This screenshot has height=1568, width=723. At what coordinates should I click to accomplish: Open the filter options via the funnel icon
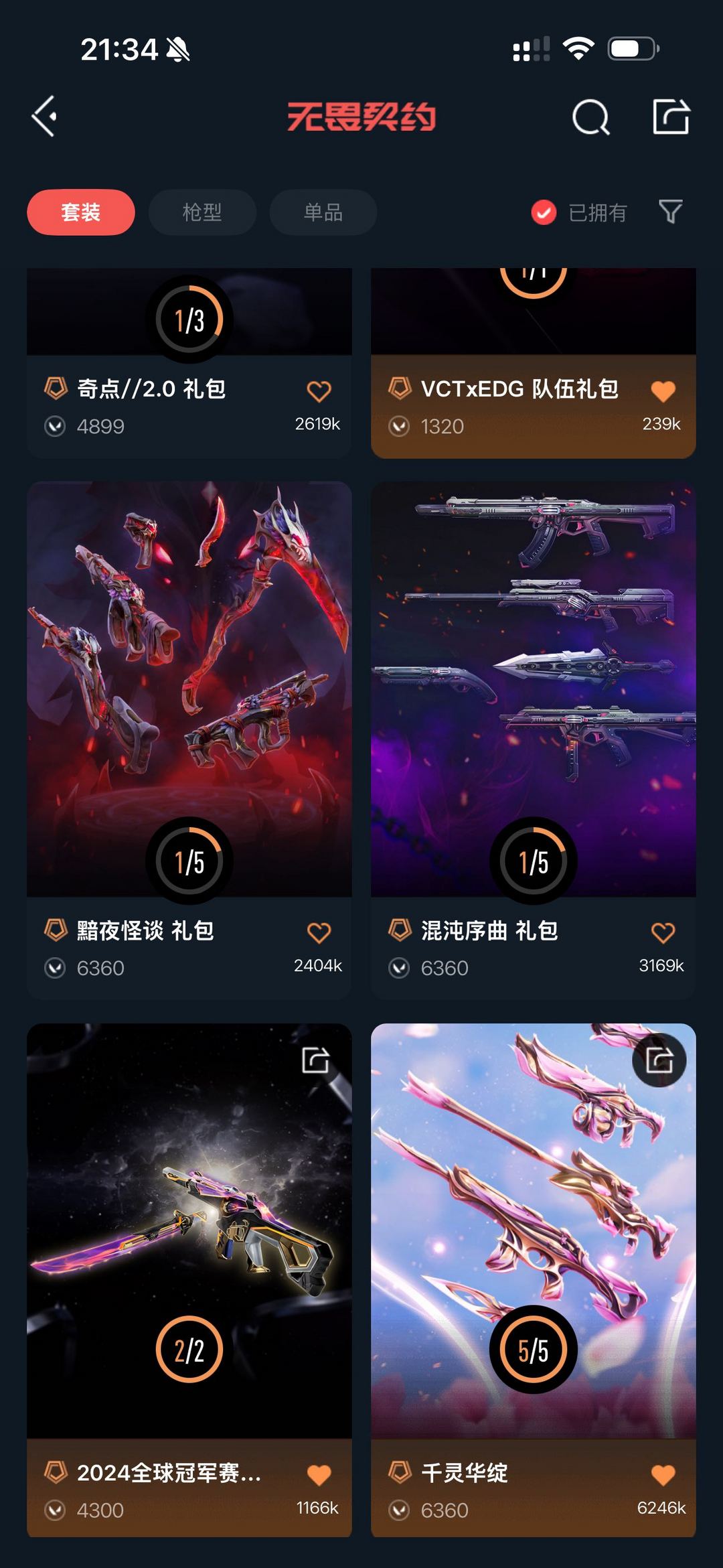coord(669,212)
